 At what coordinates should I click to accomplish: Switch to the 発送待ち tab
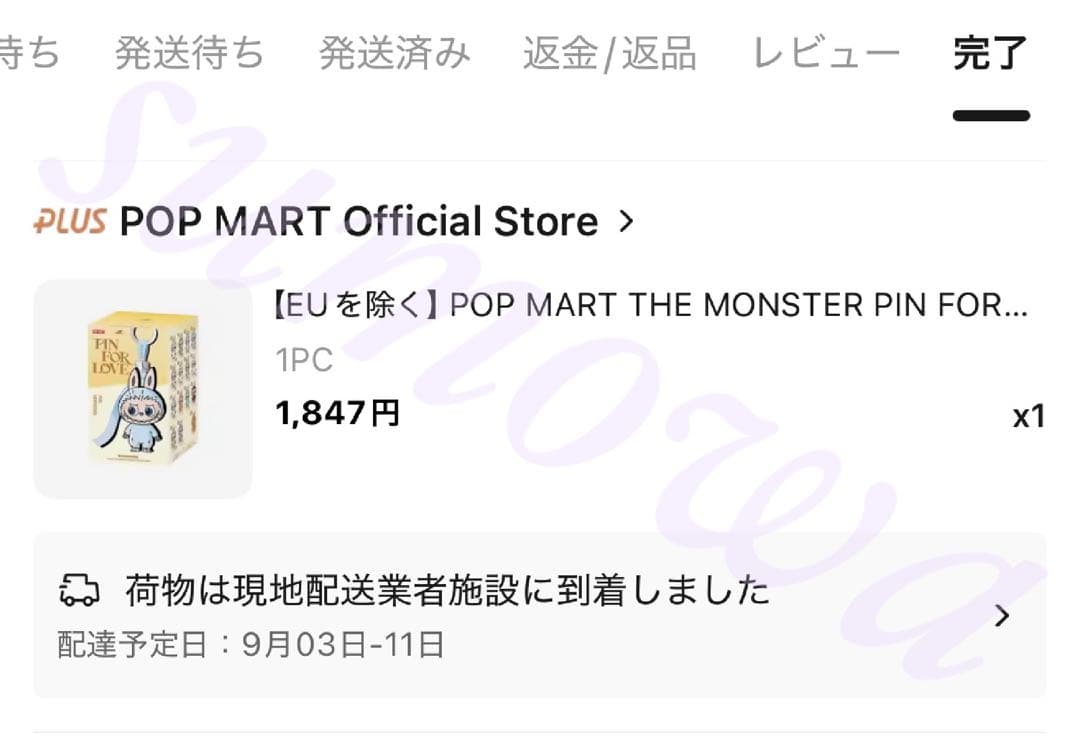(189, 53)
